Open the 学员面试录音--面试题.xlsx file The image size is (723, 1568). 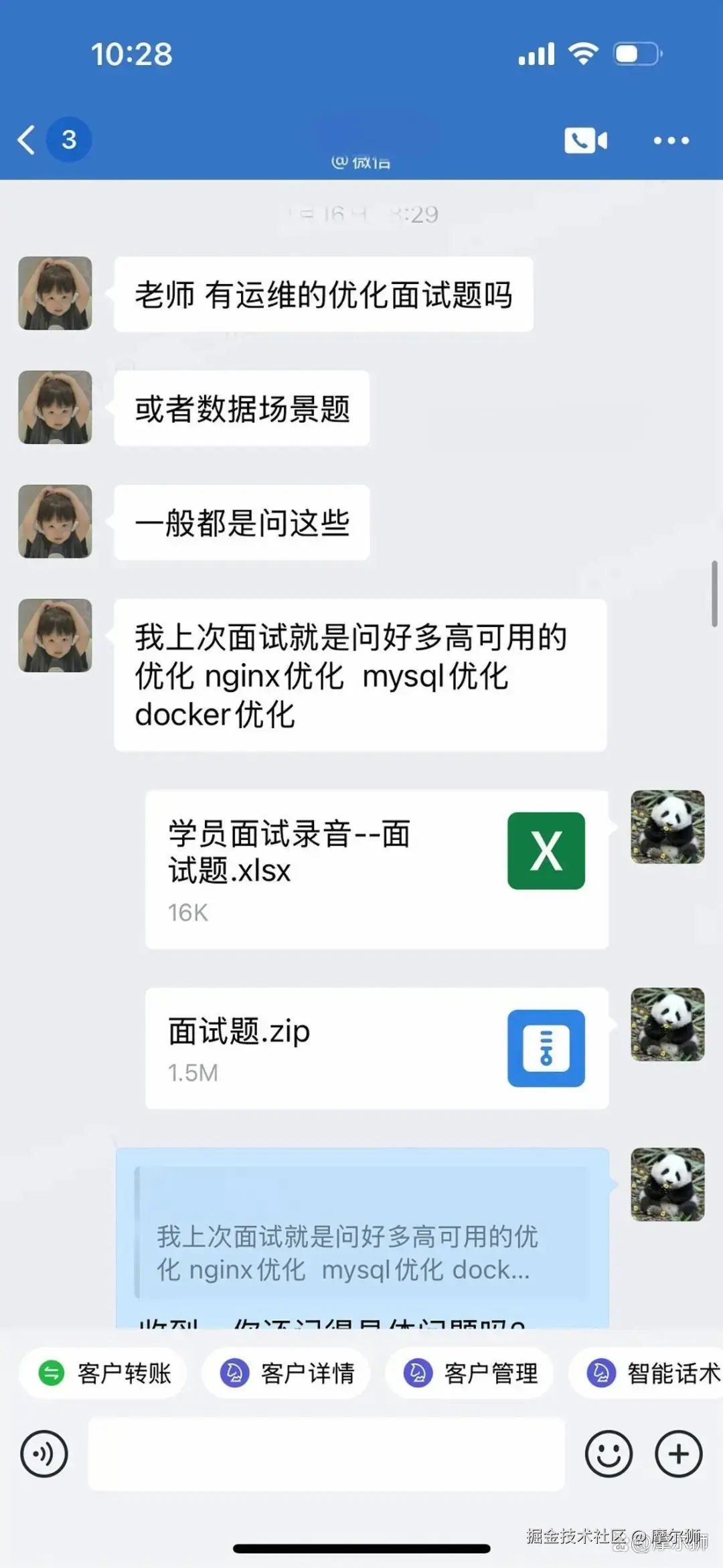coord(376,869)
